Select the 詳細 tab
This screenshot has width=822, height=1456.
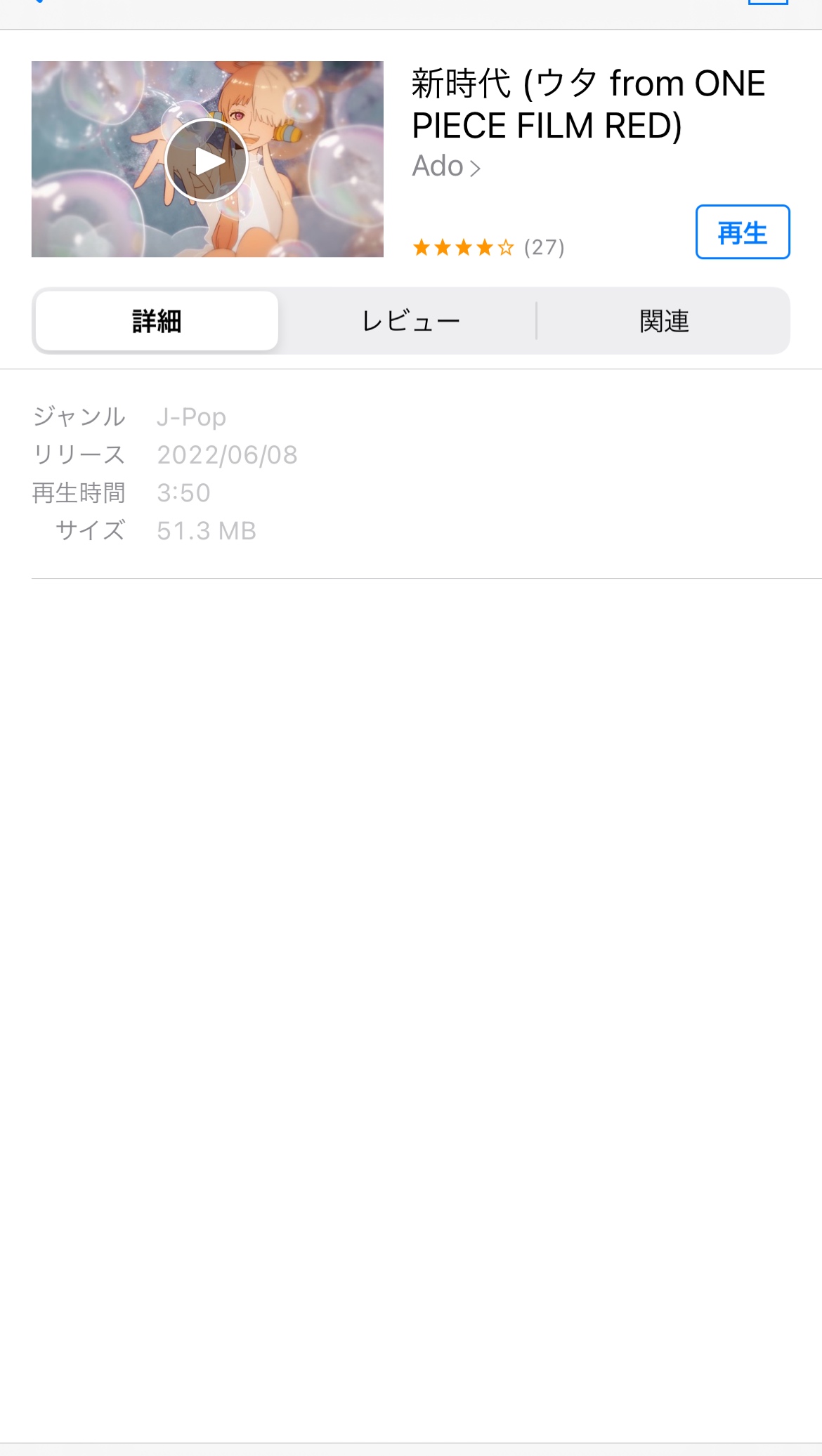point(157,321)
